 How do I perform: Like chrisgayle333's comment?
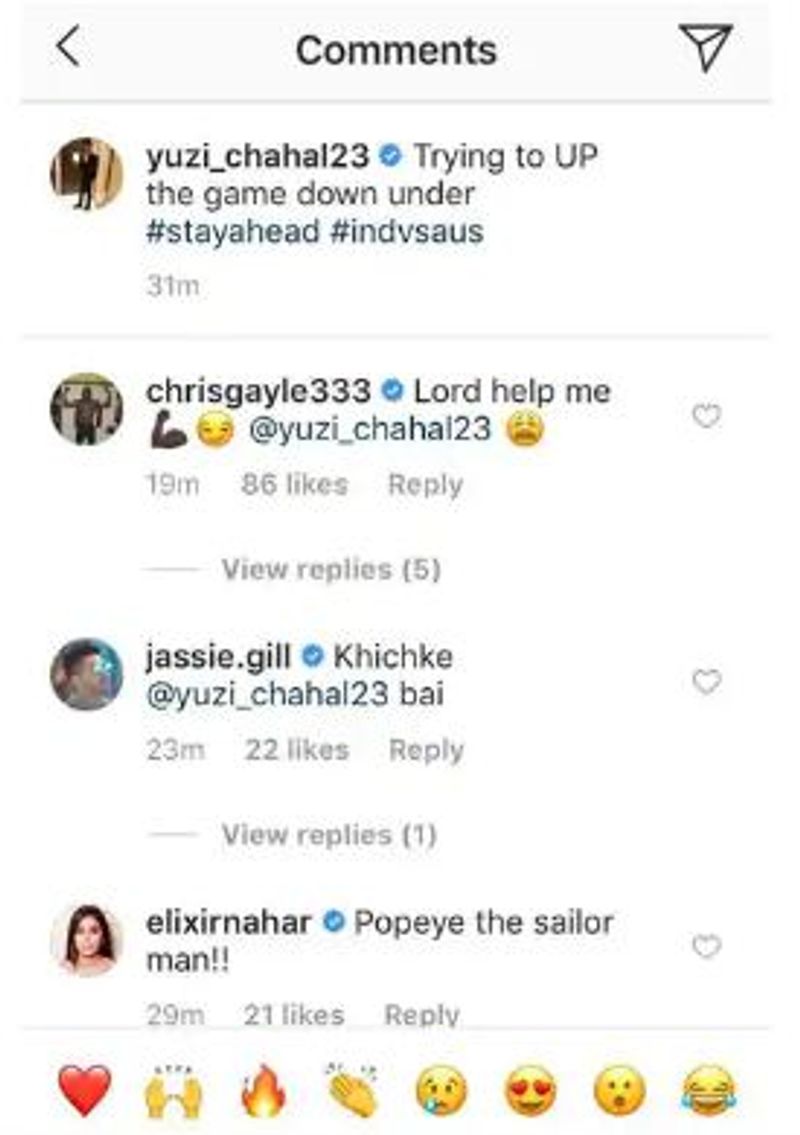click(706, 416)
